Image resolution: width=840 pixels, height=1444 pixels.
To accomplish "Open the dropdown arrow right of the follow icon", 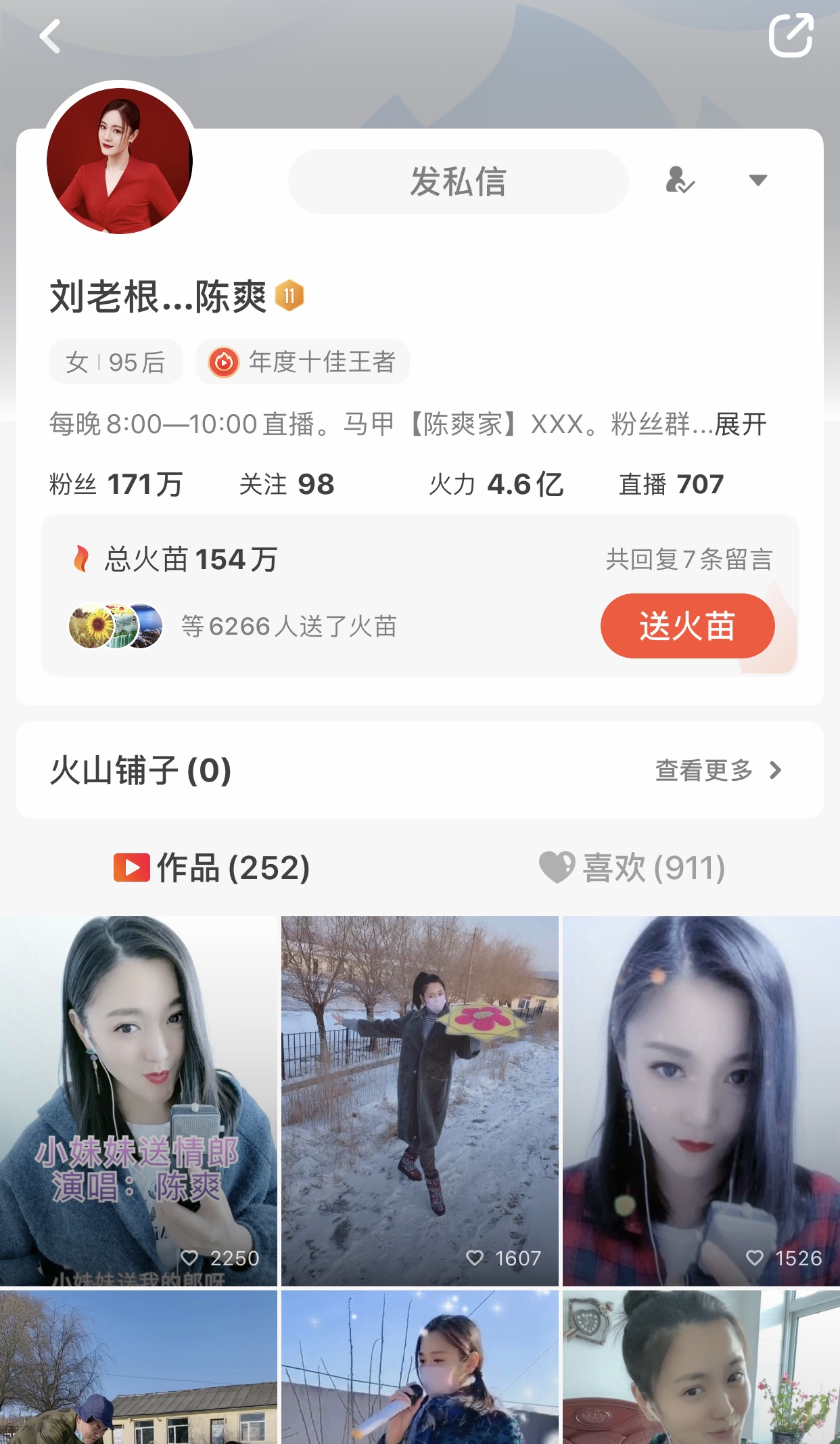I will (757, 180).
